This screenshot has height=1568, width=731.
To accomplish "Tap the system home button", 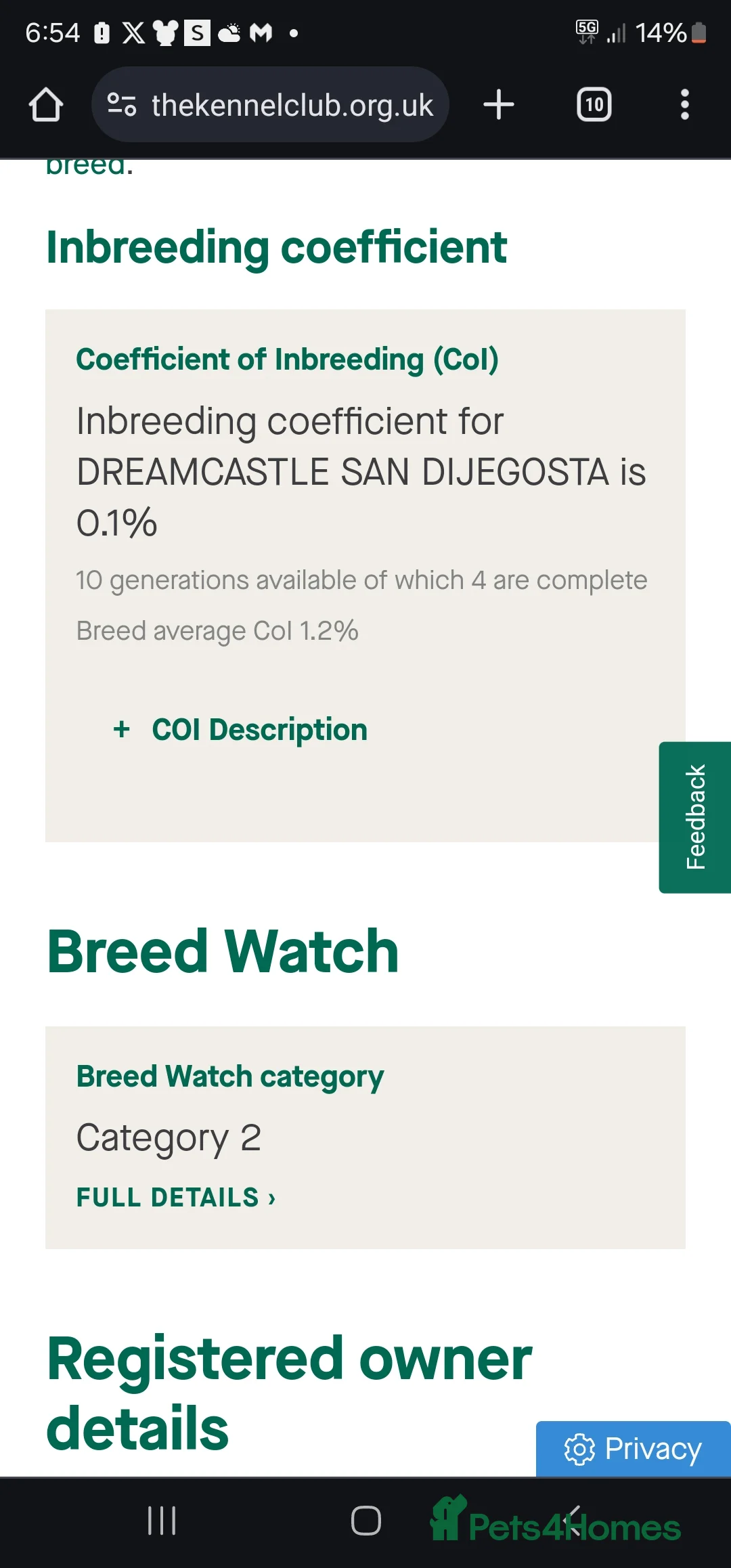I will tap(365, 1521).
